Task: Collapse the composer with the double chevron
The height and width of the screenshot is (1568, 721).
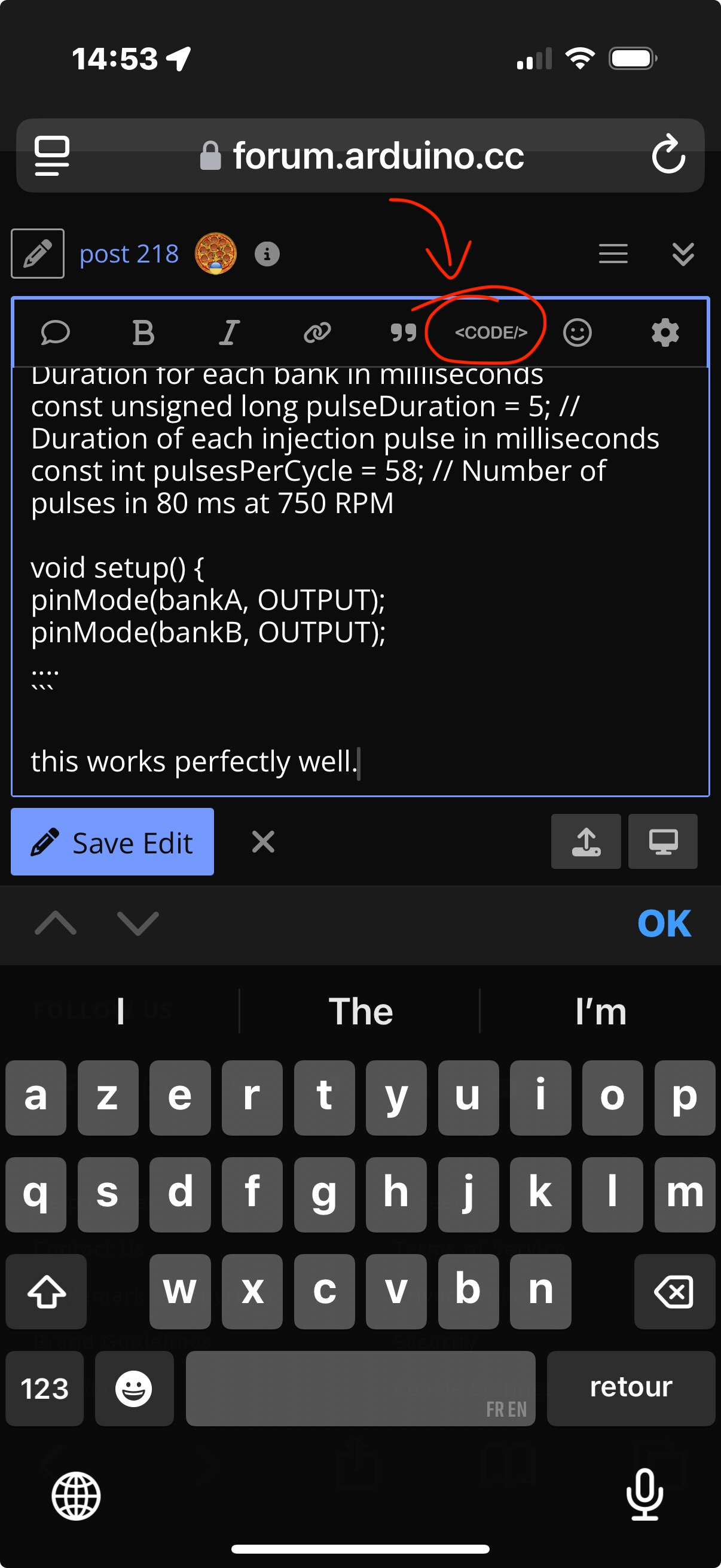Action: click(x=683, y=254)
